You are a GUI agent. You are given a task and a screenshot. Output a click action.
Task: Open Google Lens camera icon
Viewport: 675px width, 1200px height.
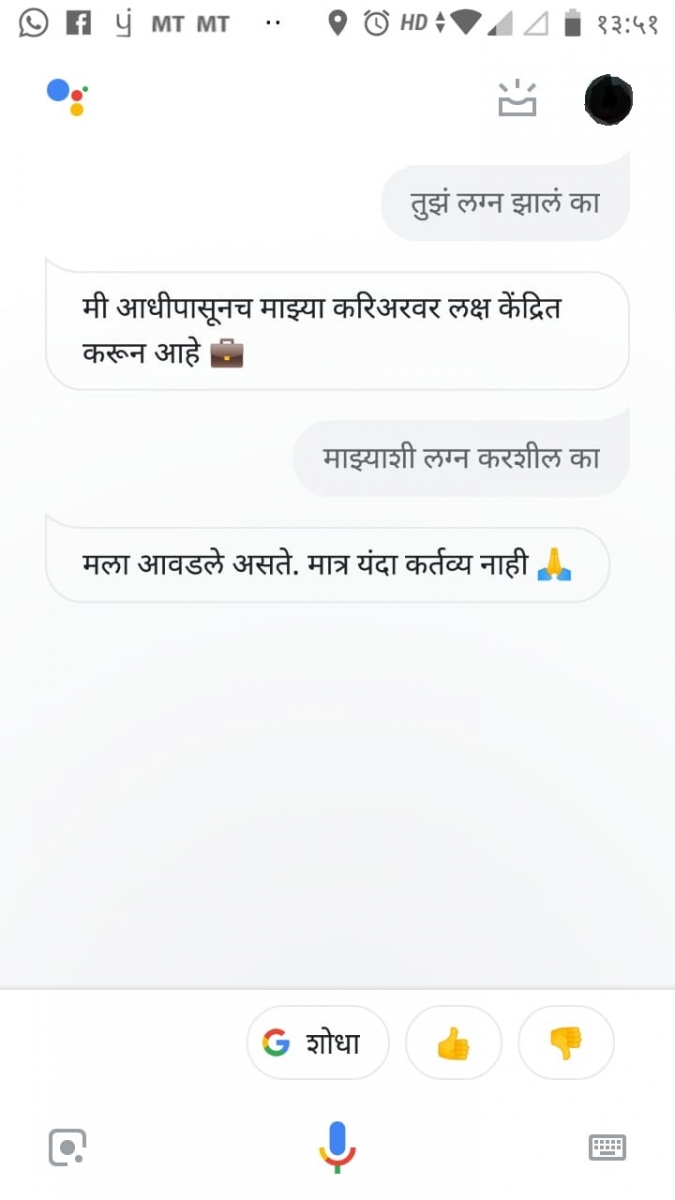(67, 1147)
